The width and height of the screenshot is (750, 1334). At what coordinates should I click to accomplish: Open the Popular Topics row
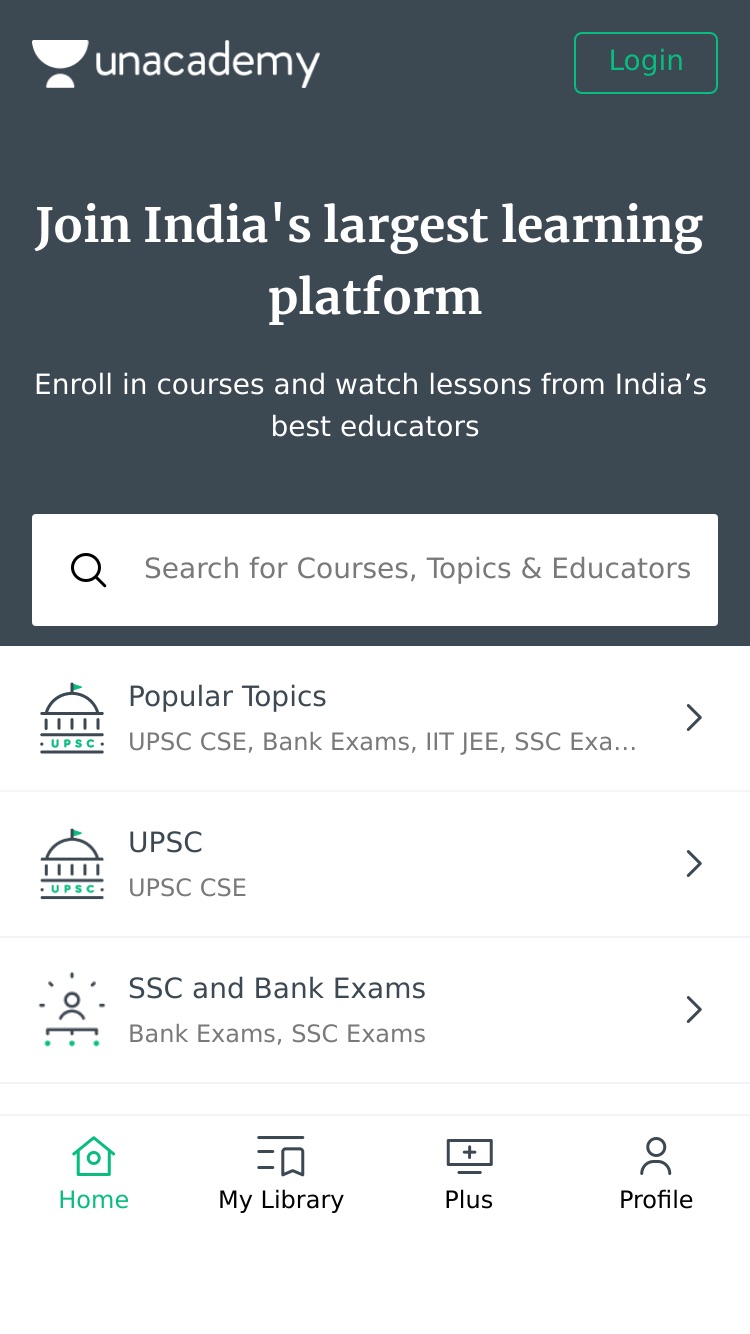click(375, 718)
